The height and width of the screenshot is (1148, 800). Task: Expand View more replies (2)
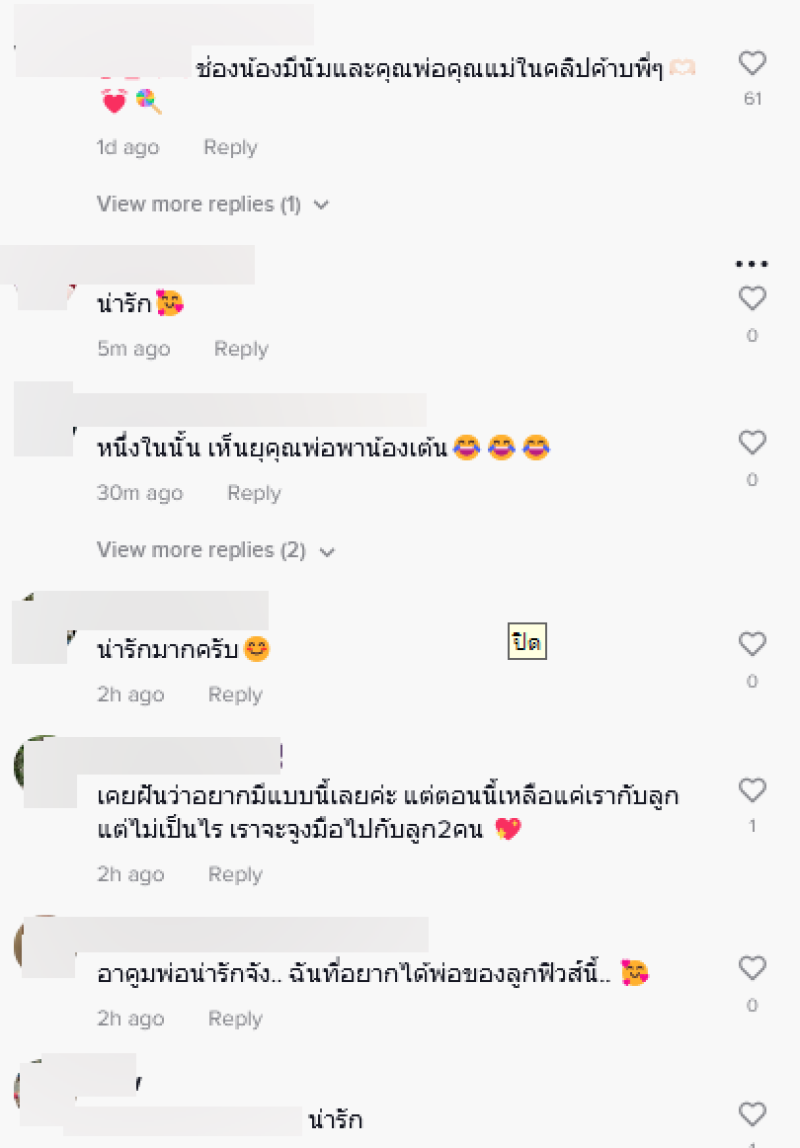tap(215, 550)
